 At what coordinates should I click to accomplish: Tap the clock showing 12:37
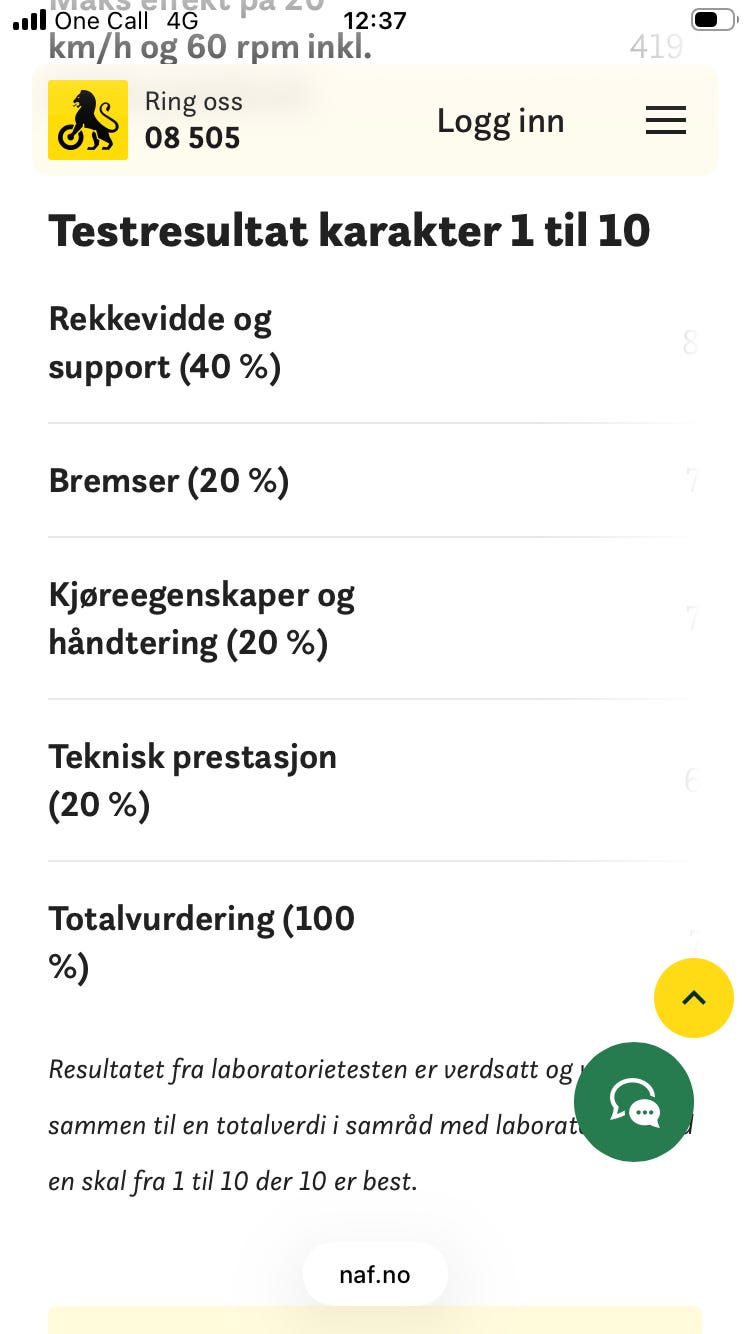pyautogui.click(x=375, y=19)
